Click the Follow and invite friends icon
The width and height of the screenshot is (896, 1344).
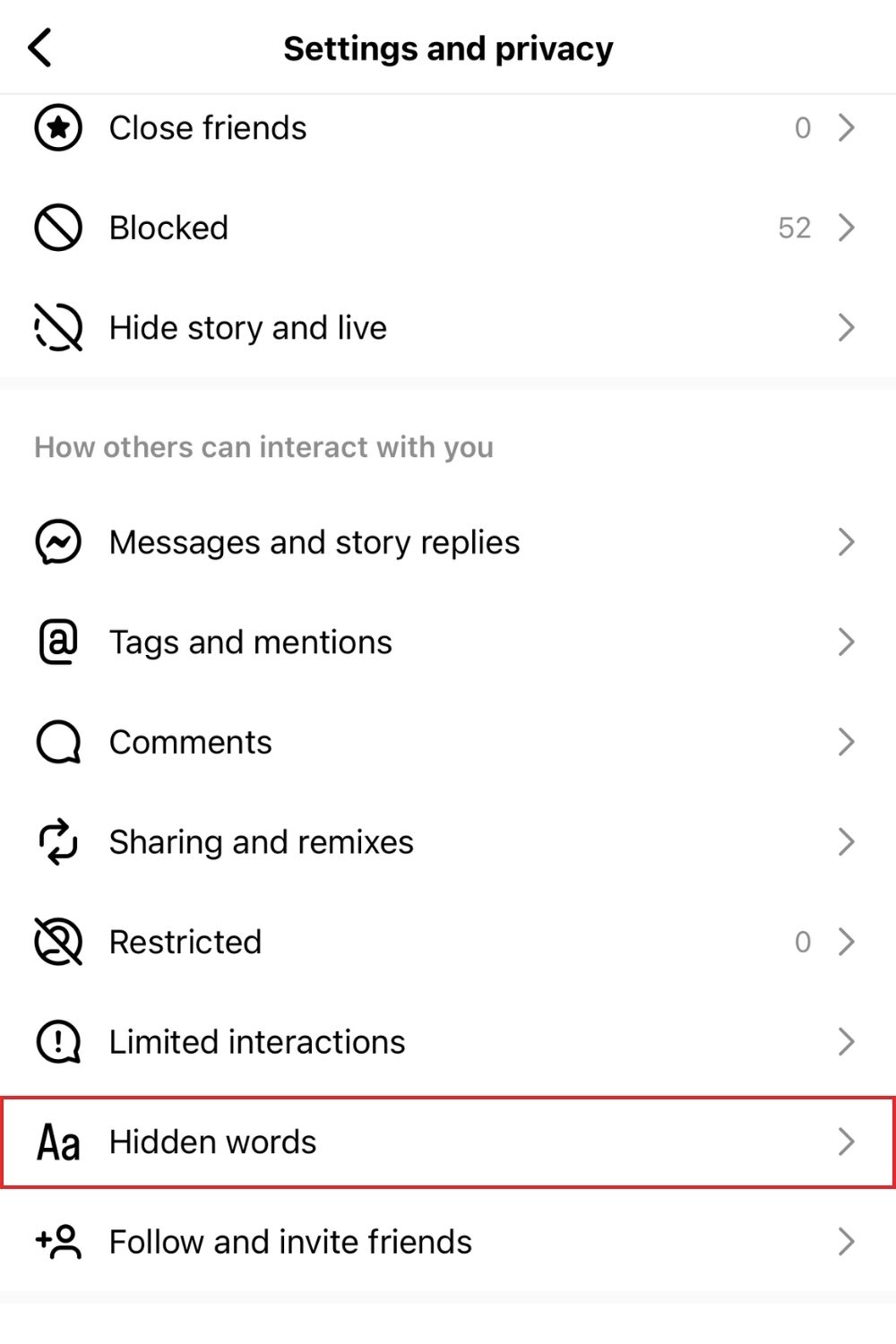point(56,1242)
